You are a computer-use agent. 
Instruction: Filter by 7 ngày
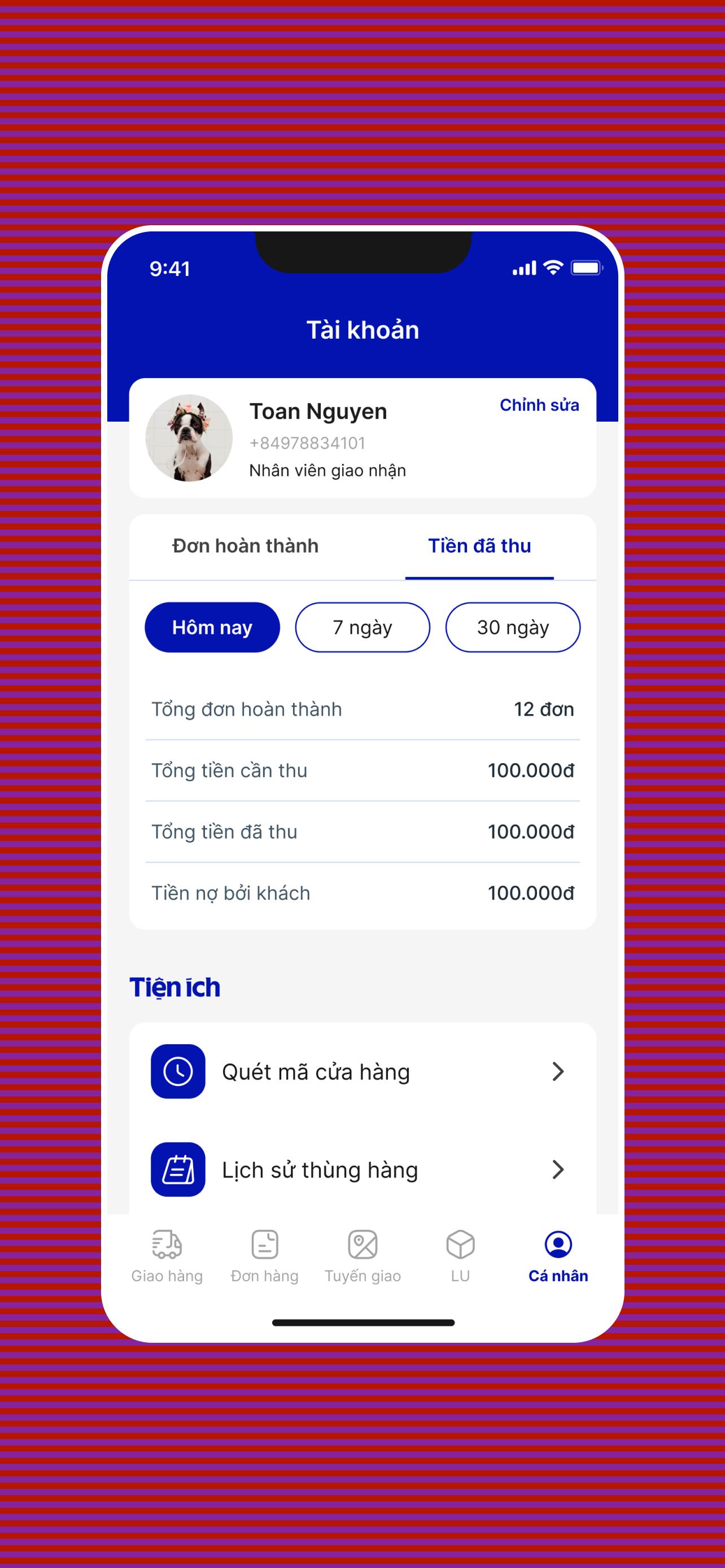(363, 627)
